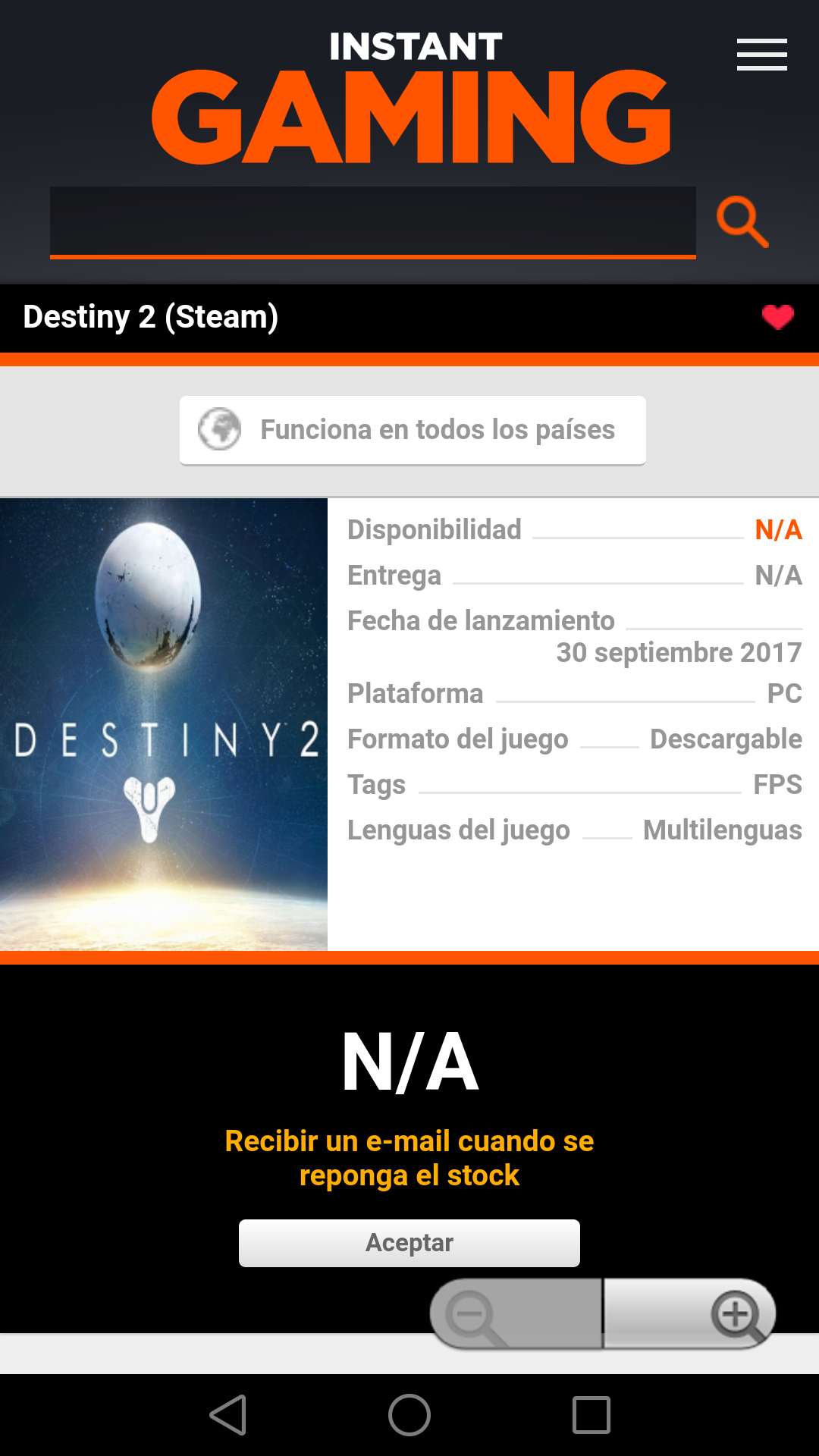Toggle the wishlist heart for Destiny 2
Image resolution: width=819 pixels, height=1456 pixels.
(x=777, y=317)
